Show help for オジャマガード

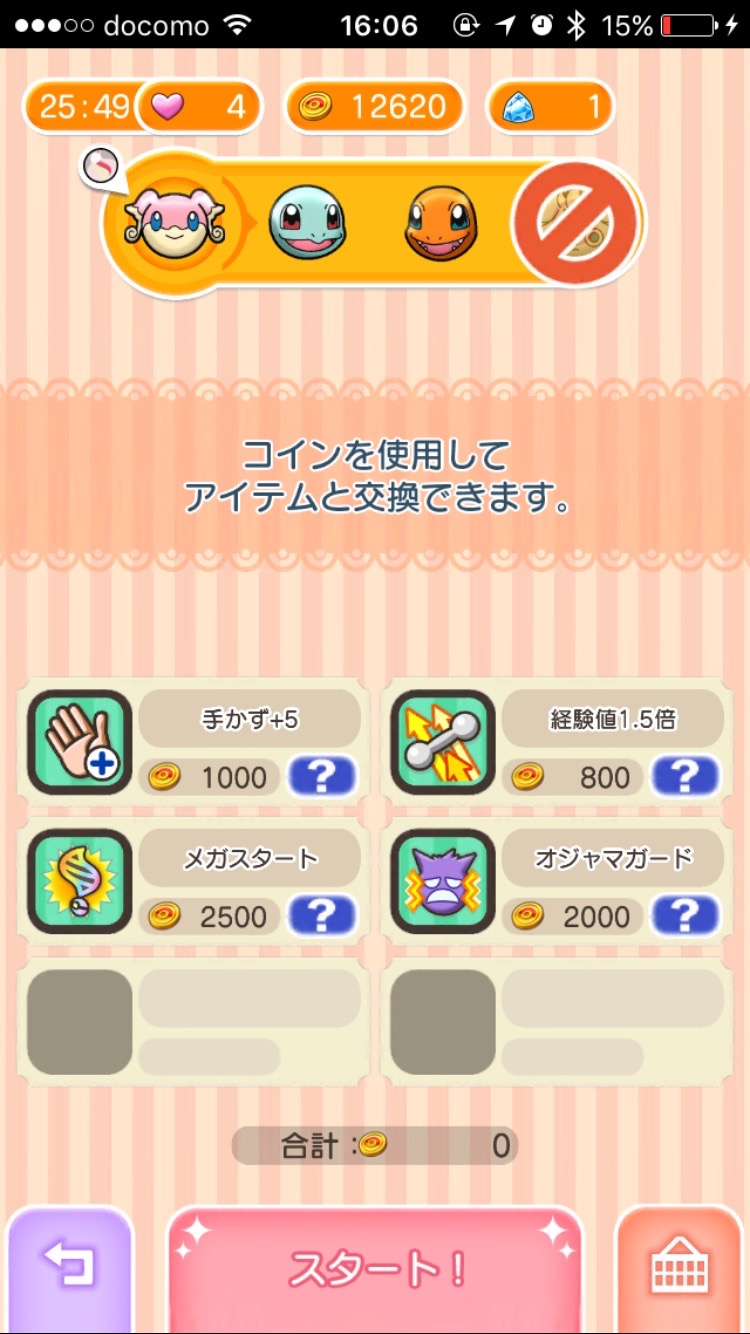(685, 915)
